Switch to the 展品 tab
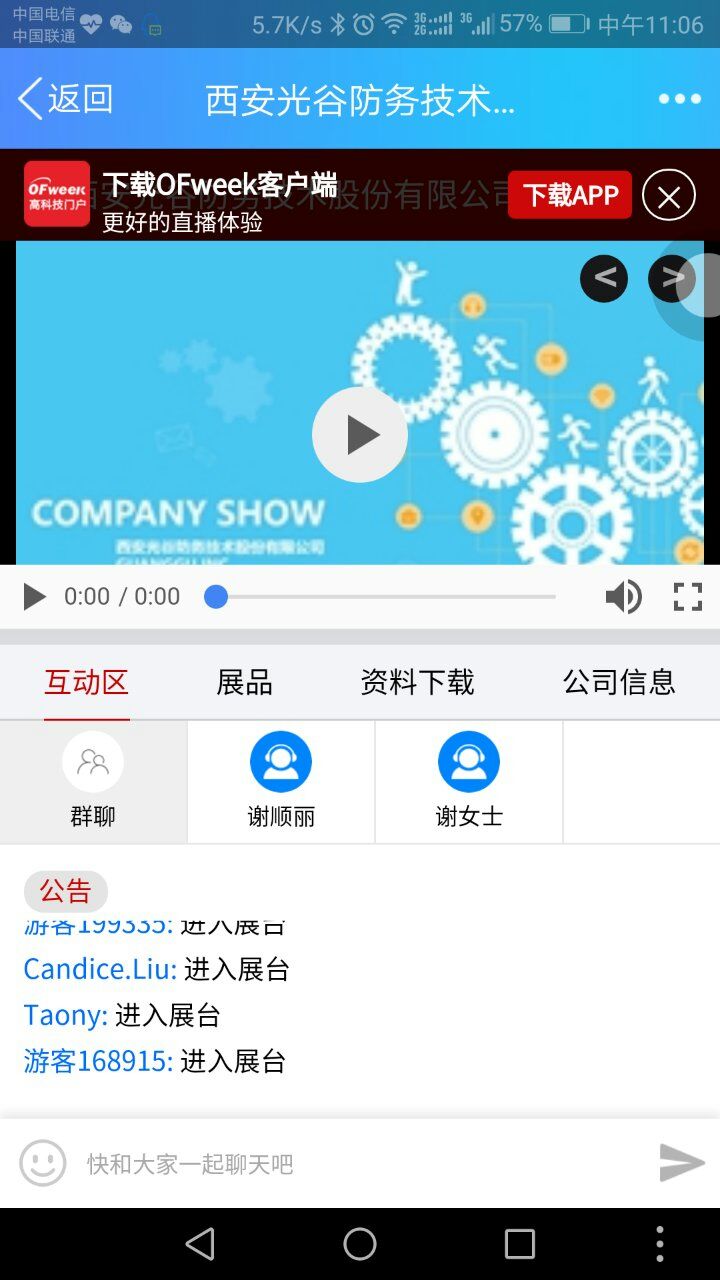 coord(244,683)
